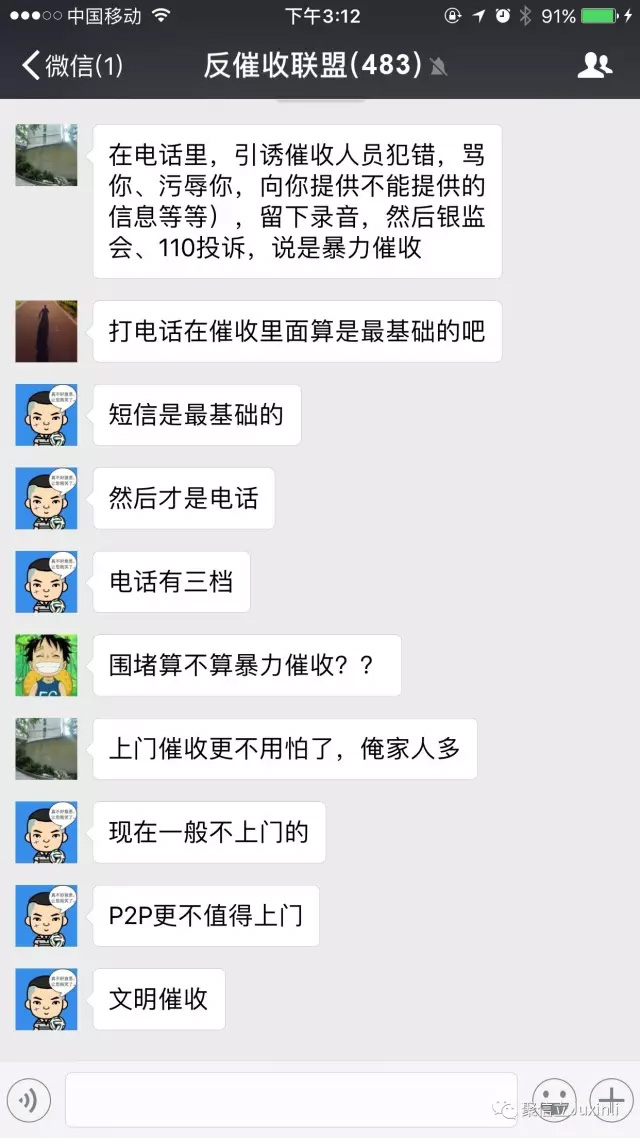Tap avatar beside 围堵算不算暴力催收 message

(x=46, y=665)
